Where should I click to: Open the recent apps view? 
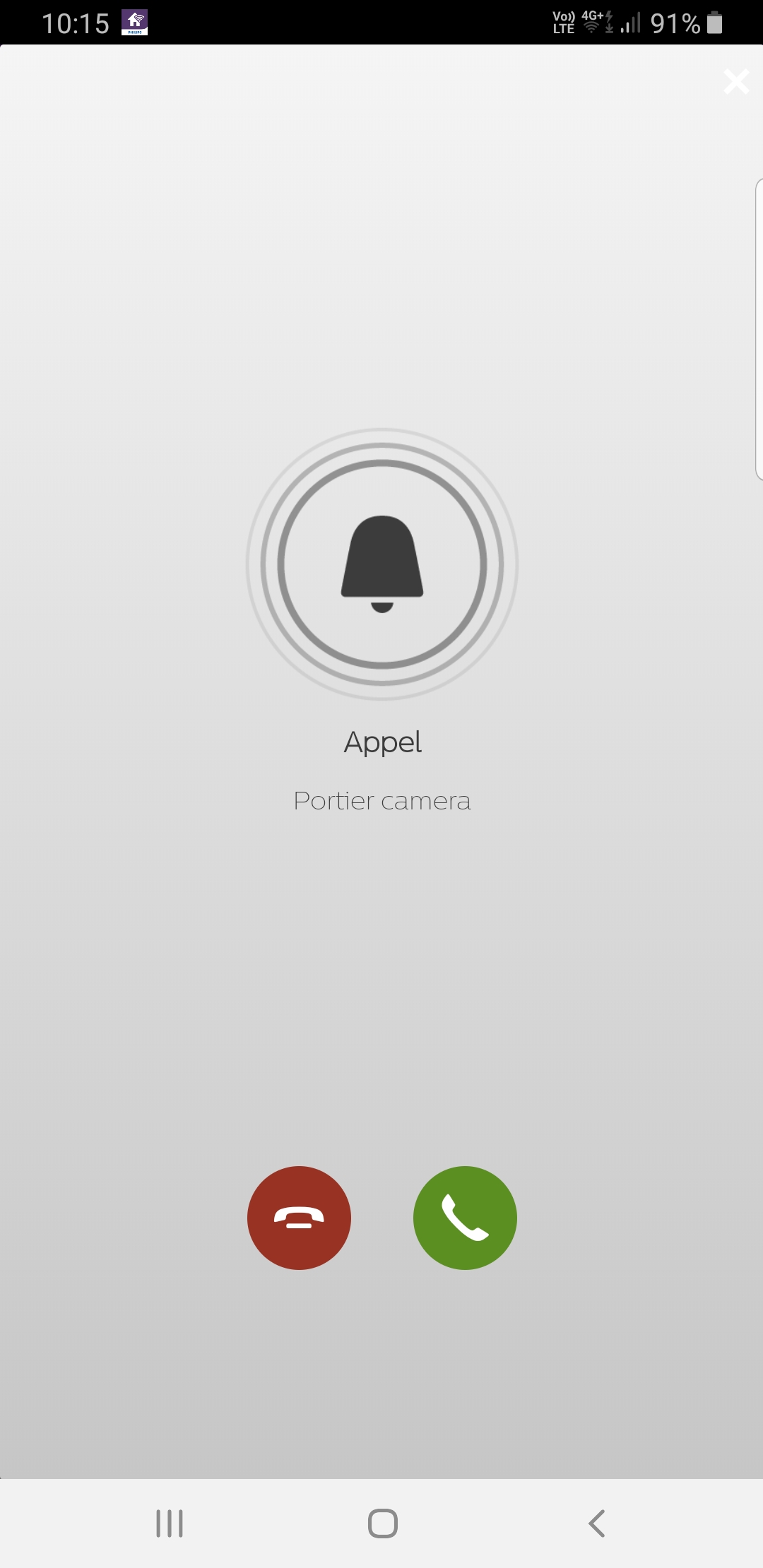coord(170,1524)
